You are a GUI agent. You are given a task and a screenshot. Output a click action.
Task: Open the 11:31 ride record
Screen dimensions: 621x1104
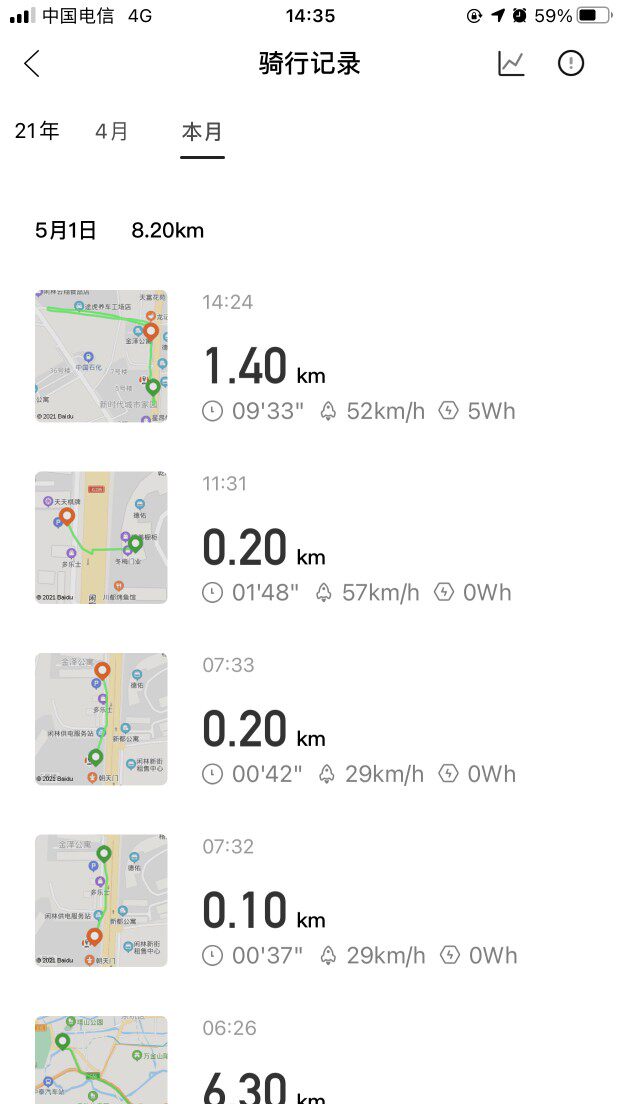[310, 537]
